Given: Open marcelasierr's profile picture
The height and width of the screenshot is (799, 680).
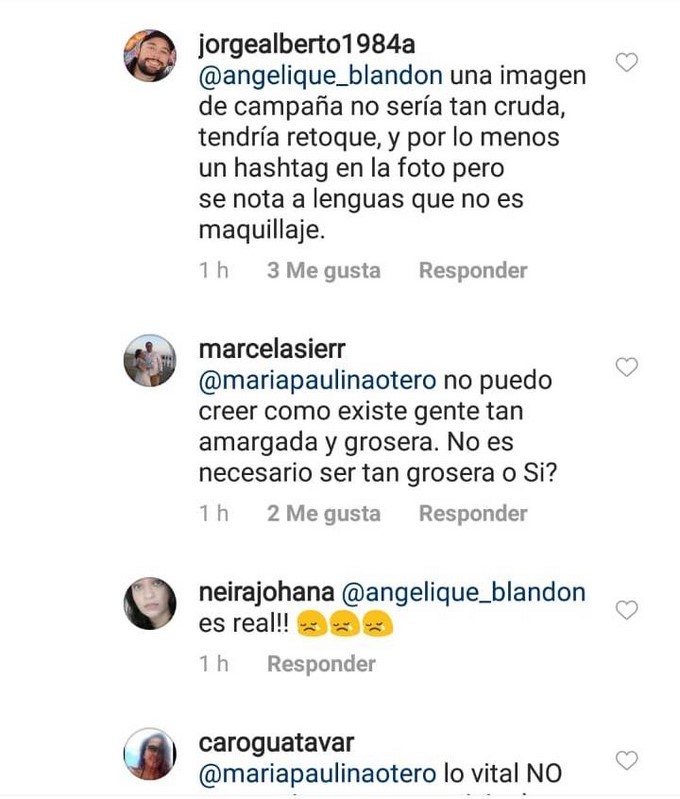Looking at the screenshot, I should pyautogui.click(x=150, y=360).
